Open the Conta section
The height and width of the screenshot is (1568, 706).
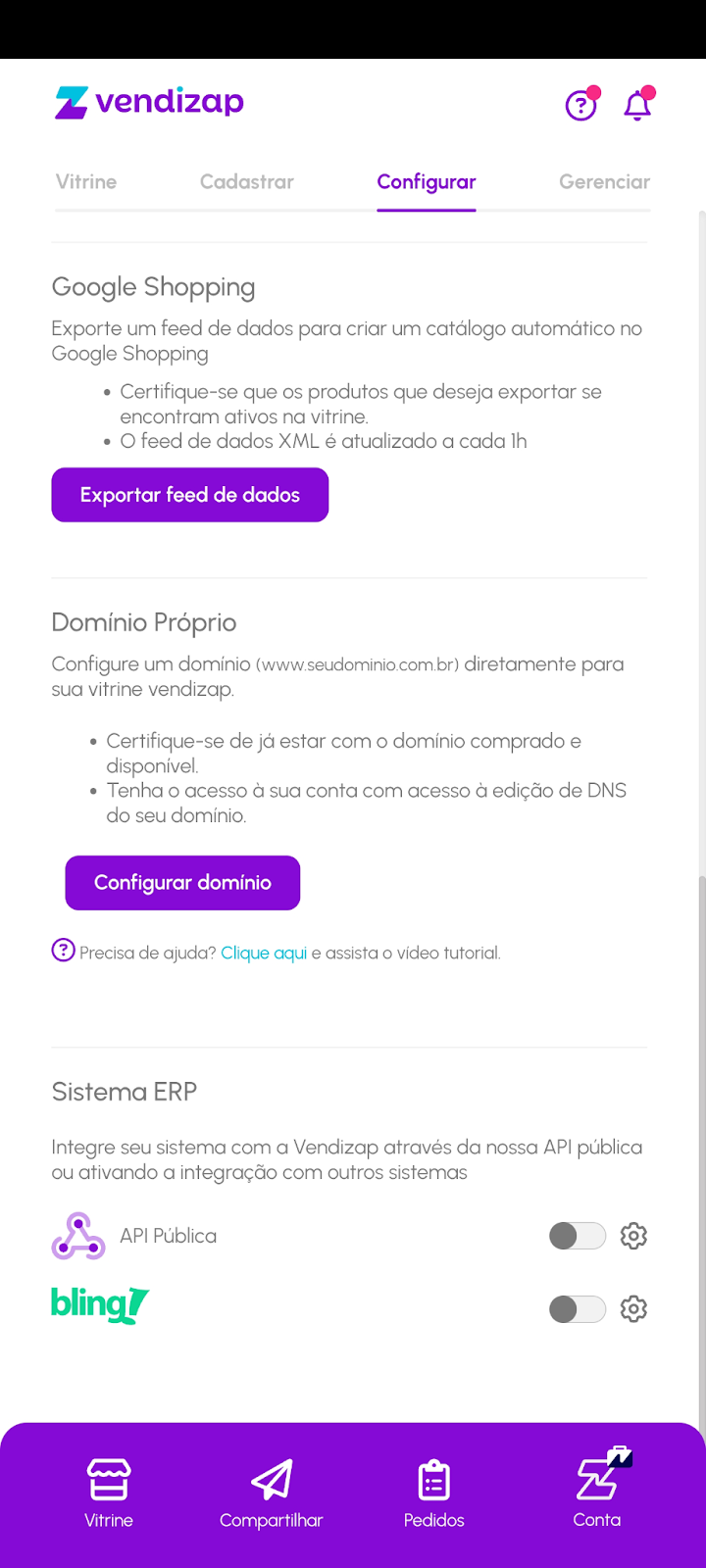tap(597, 1493)
